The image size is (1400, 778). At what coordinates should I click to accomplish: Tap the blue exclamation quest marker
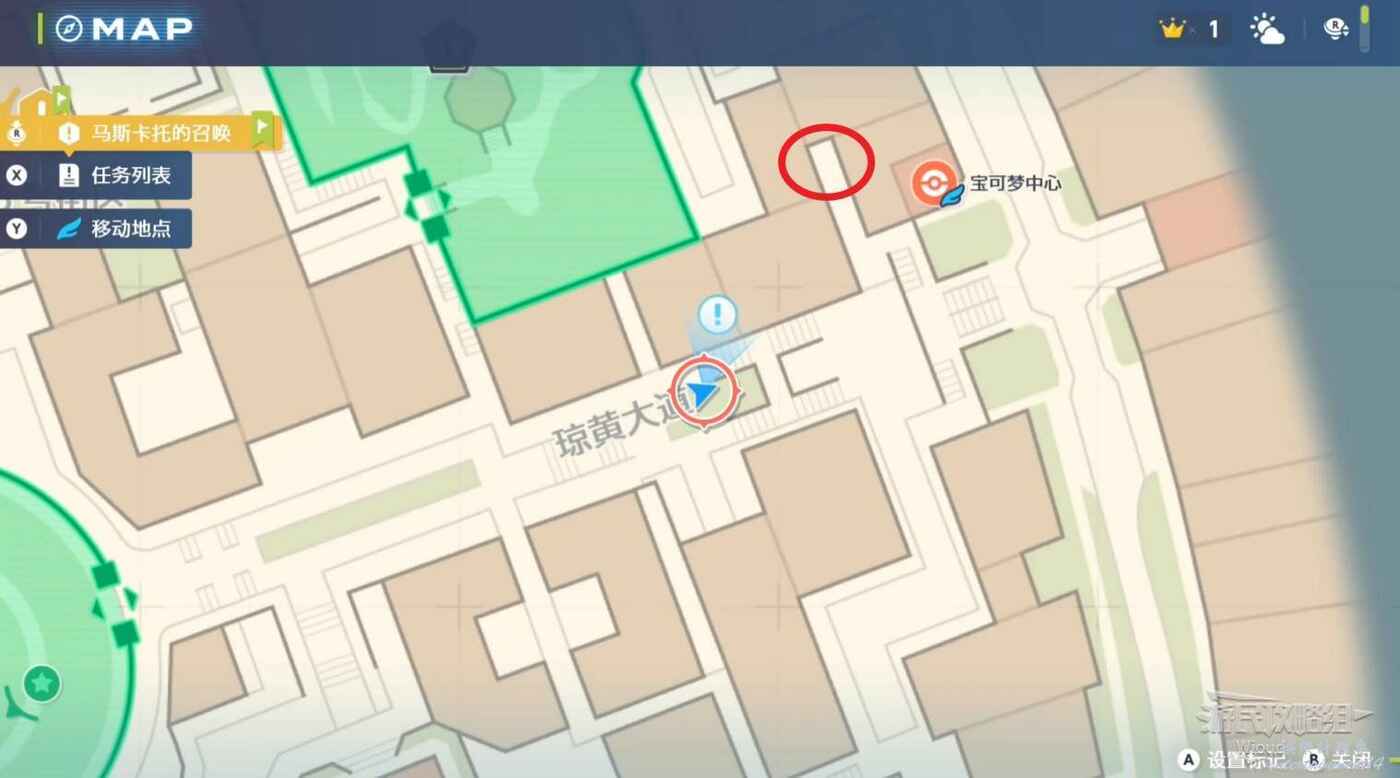tap(717, 313)
